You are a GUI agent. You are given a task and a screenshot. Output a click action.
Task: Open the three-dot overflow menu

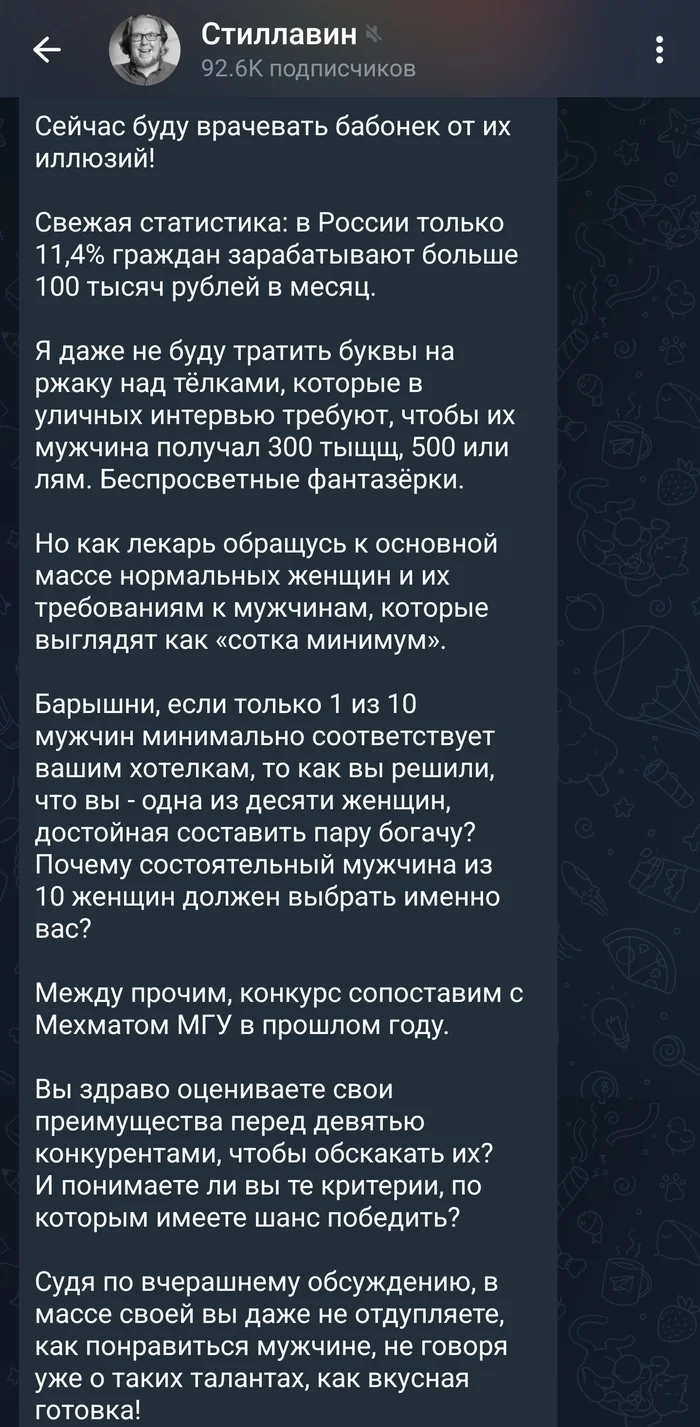659,50
